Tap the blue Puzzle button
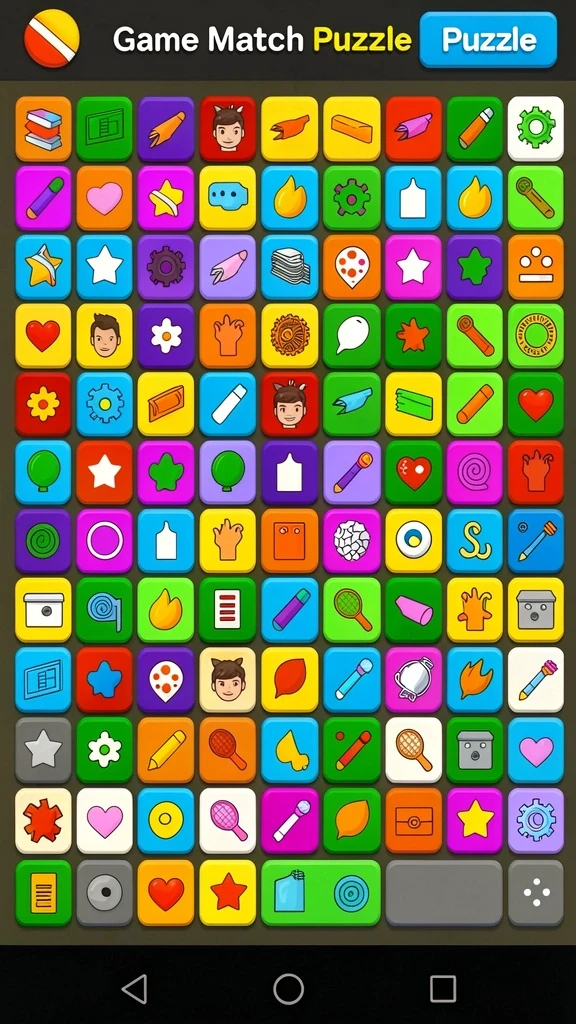 point(488,40)
